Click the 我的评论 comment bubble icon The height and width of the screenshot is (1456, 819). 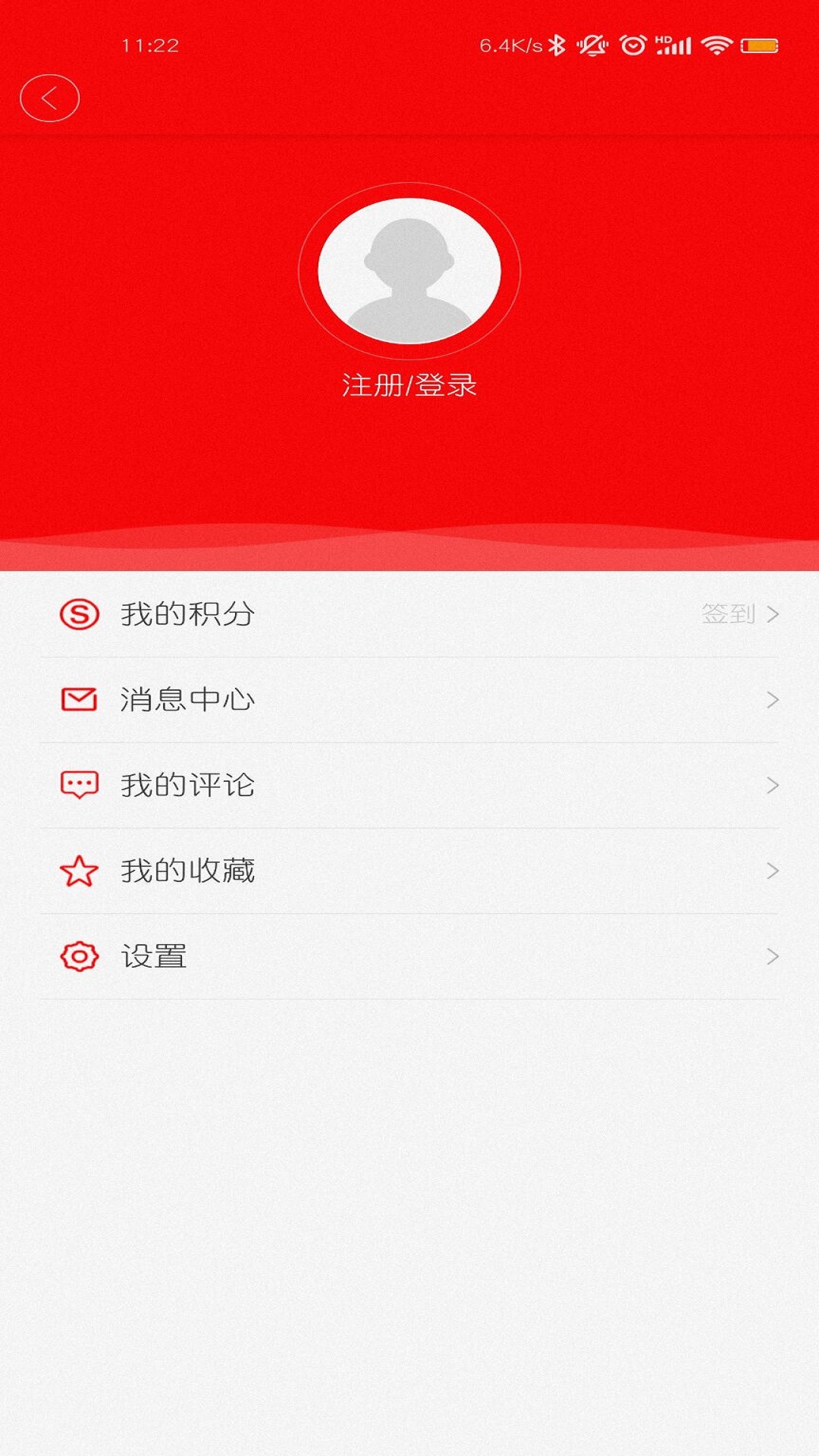80,785
